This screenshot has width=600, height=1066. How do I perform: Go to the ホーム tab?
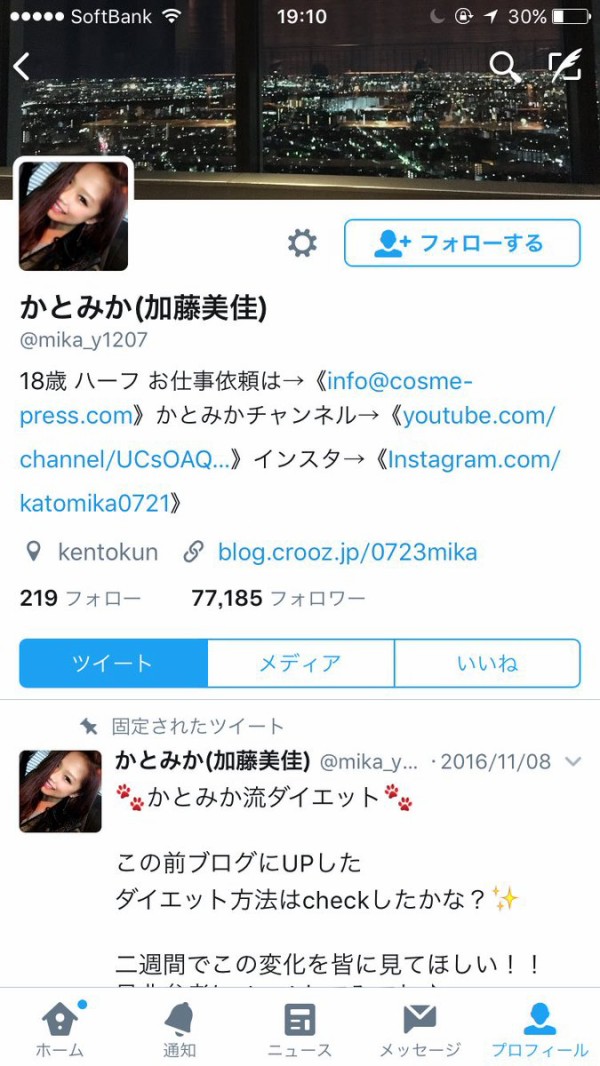(x=60, y=1030)
